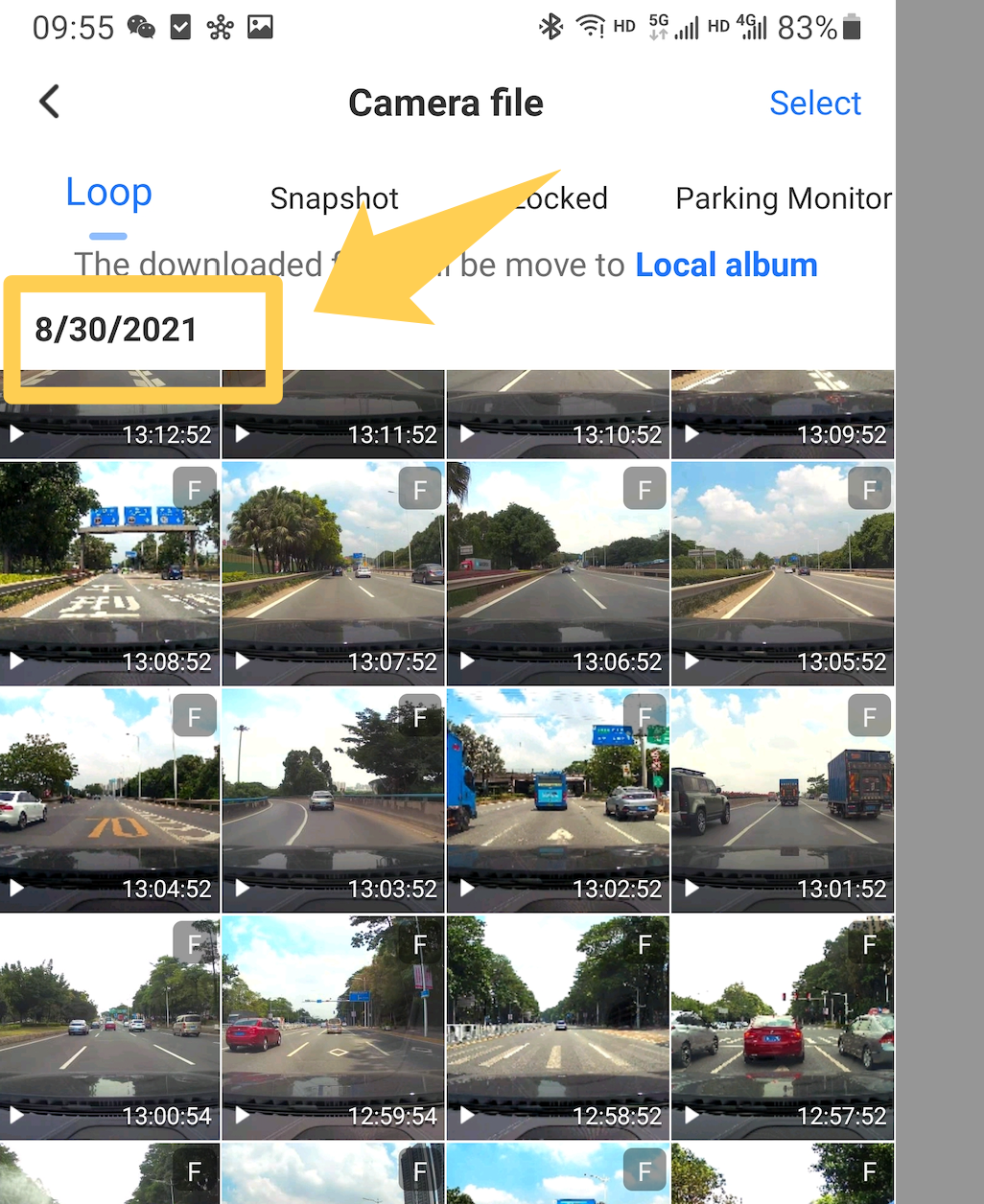
Task: View the clip from 13:06:52
Action: coord(558,573)
